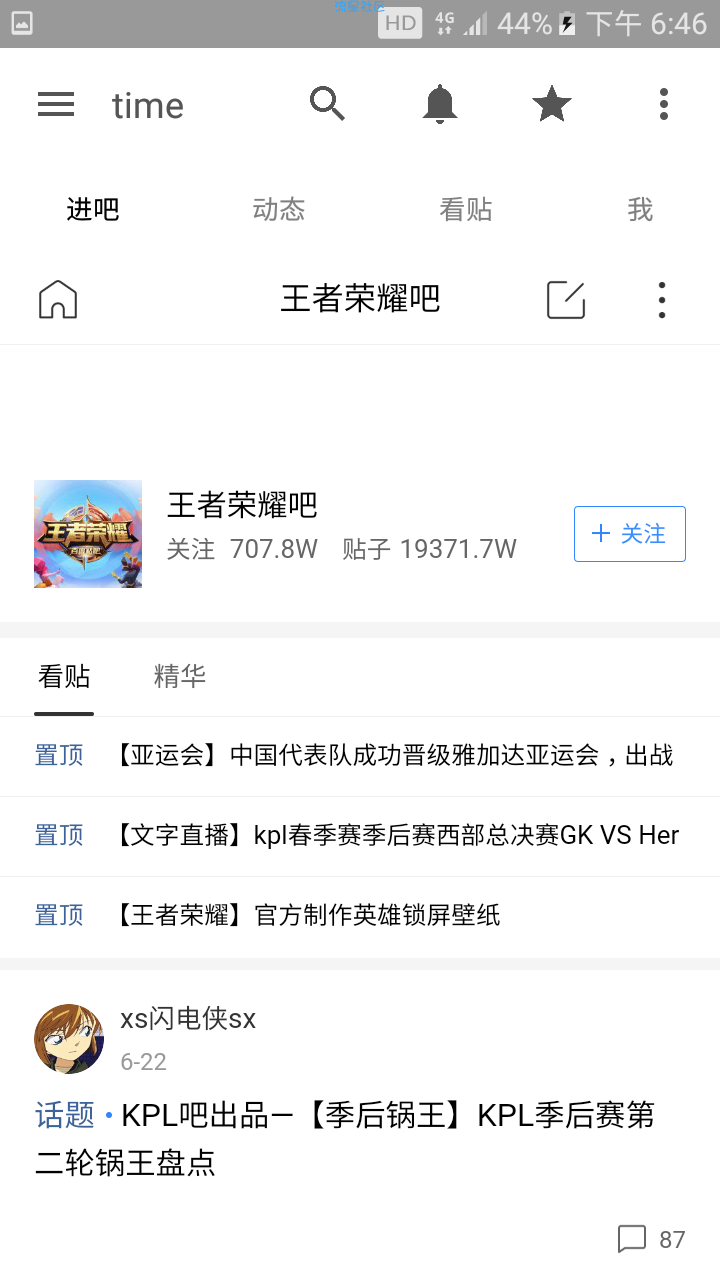720x1280 pixels.
Task: Open the pinned 【文字直播】 kpl post
Action: coord(398,835)
